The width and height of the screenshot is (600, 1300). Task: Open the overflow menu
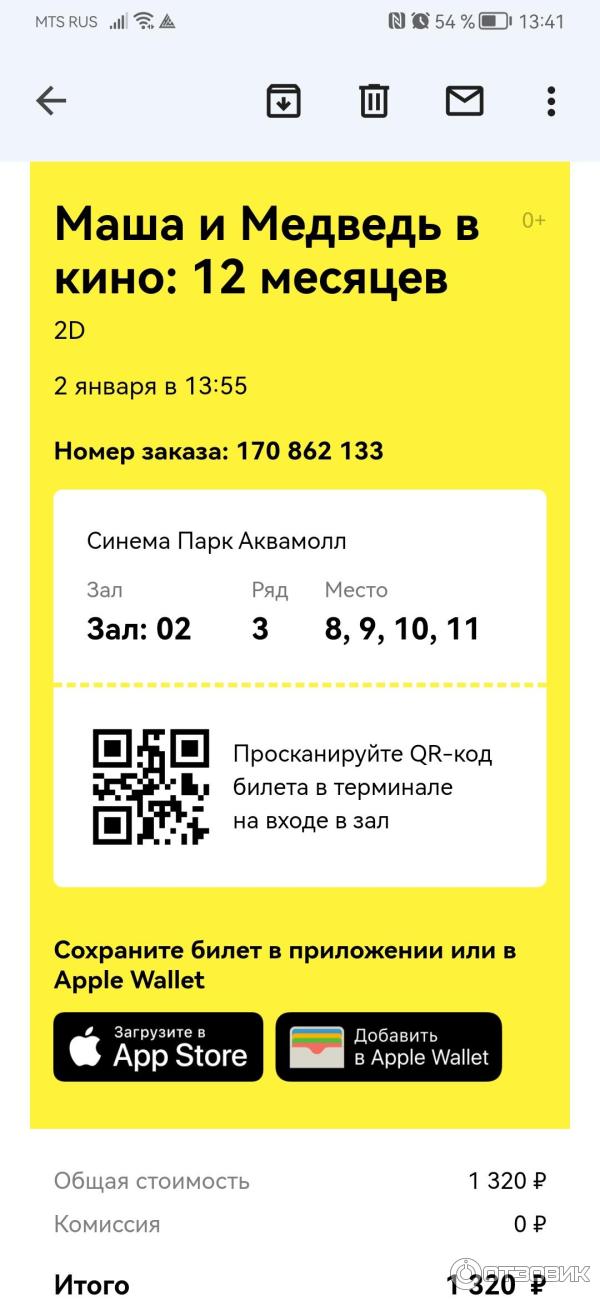pyautogui.click(x=551, y=100)
